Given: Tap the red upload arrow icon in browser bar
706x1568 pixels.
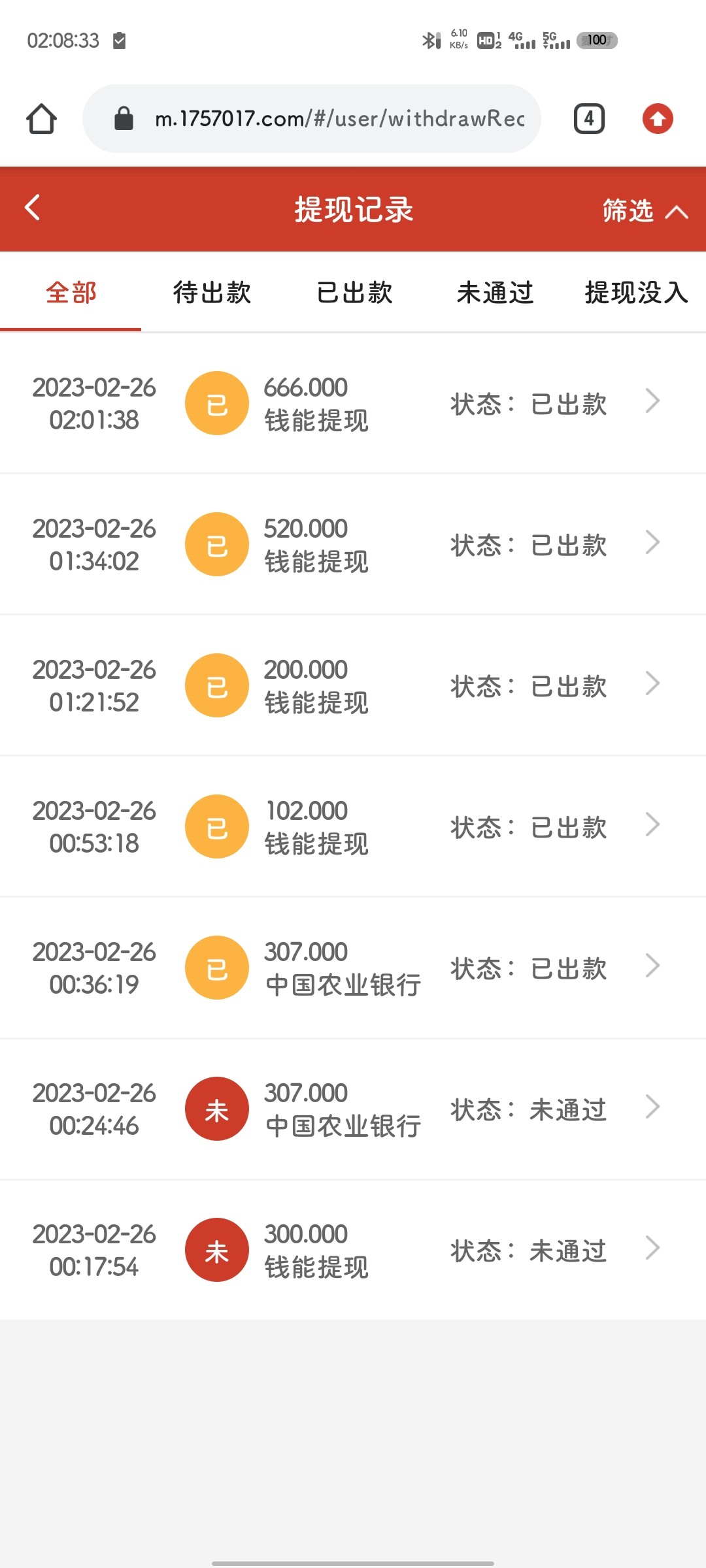Looking at the screenshot, I should (657, 119).
